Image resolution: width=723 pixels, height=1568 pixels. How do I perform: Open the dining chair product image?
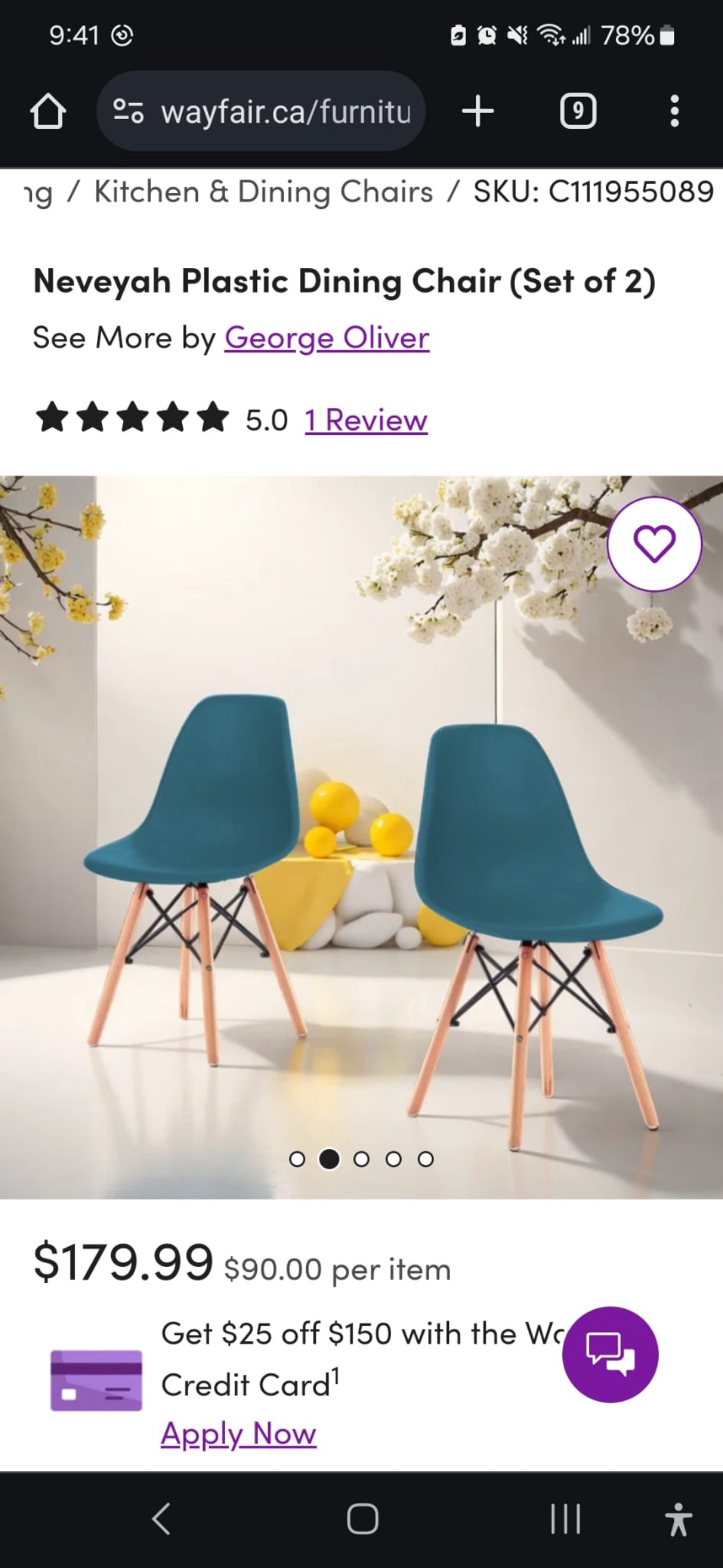pyautogui.click(x=361, y=859)
